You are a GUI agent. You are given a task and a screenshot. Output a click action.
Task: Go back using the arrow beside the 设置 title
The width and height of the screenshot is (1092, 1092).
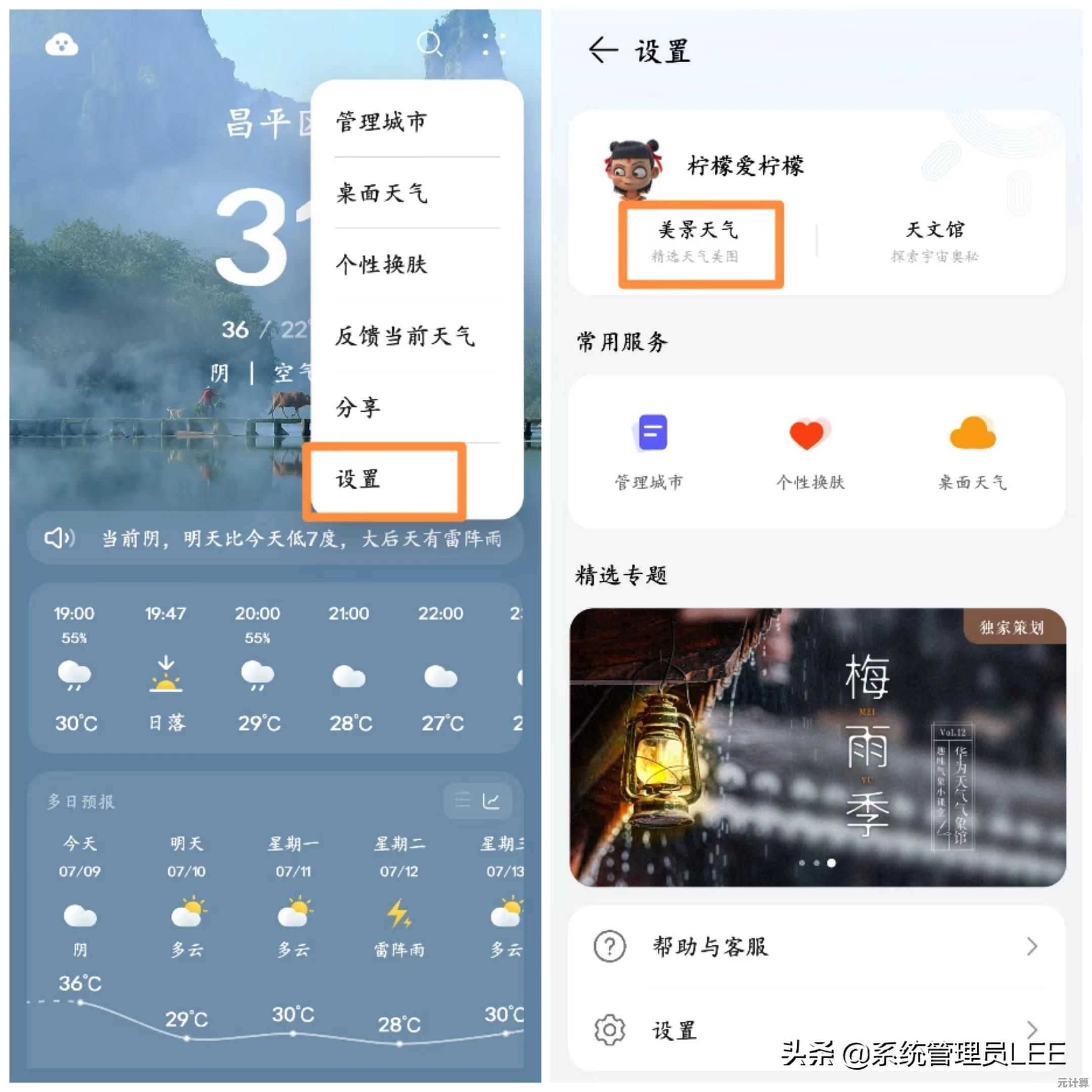603,51
